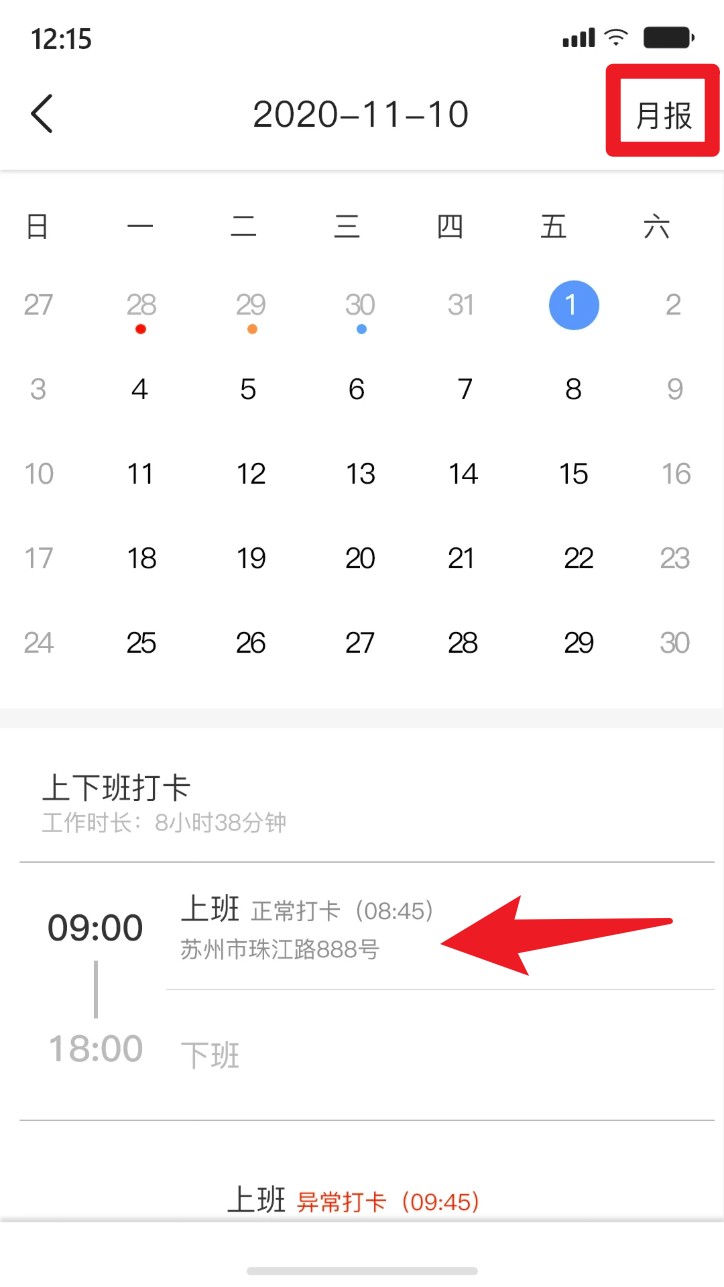724x1287 pixels.
Task: Tap date 31 in the calendar
Action: tap(461, 304)
